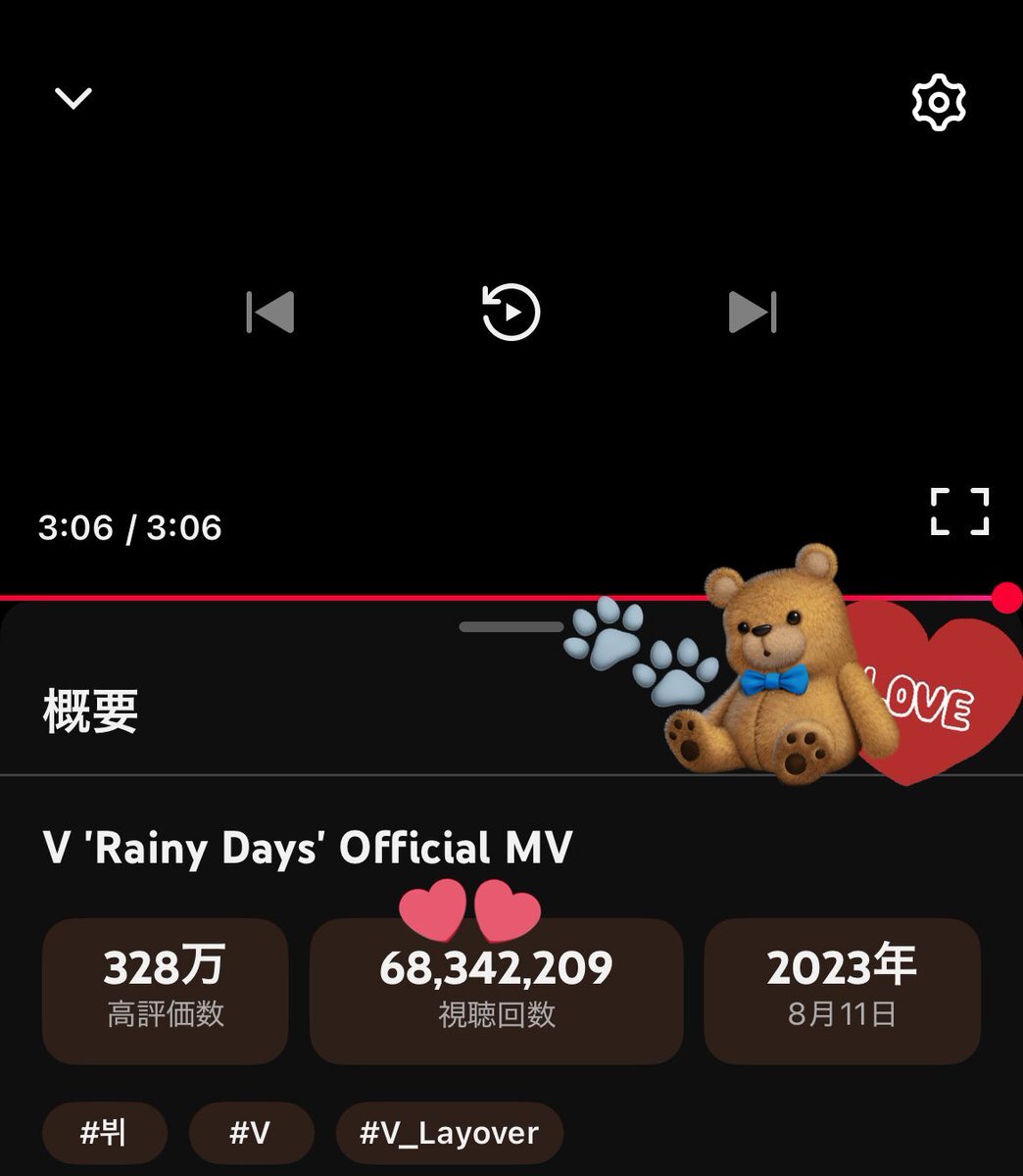Open the #뷔 hashtag chip
Screen dimensions: 1023x1176
pos(104,1134)
